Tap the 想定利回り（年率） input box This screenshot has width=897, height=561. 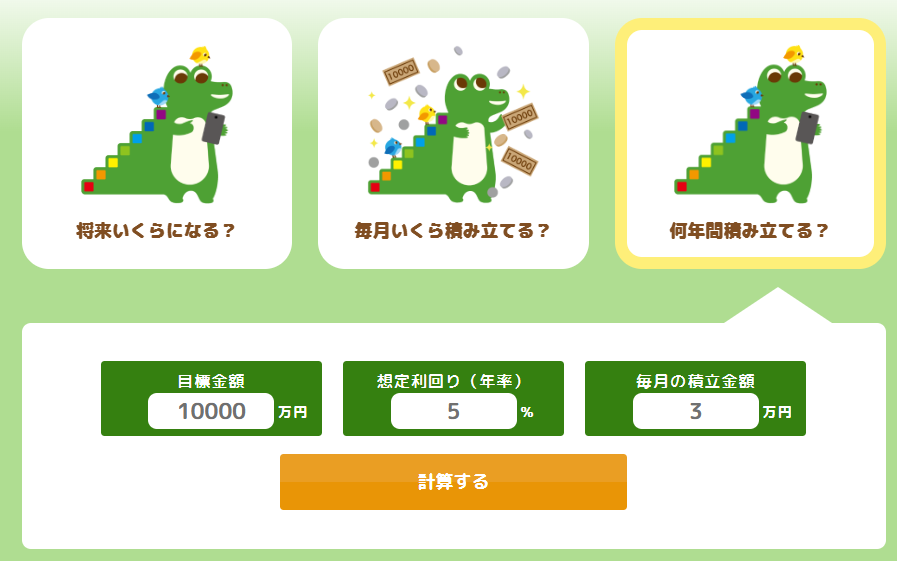click(x=453, y=411)
